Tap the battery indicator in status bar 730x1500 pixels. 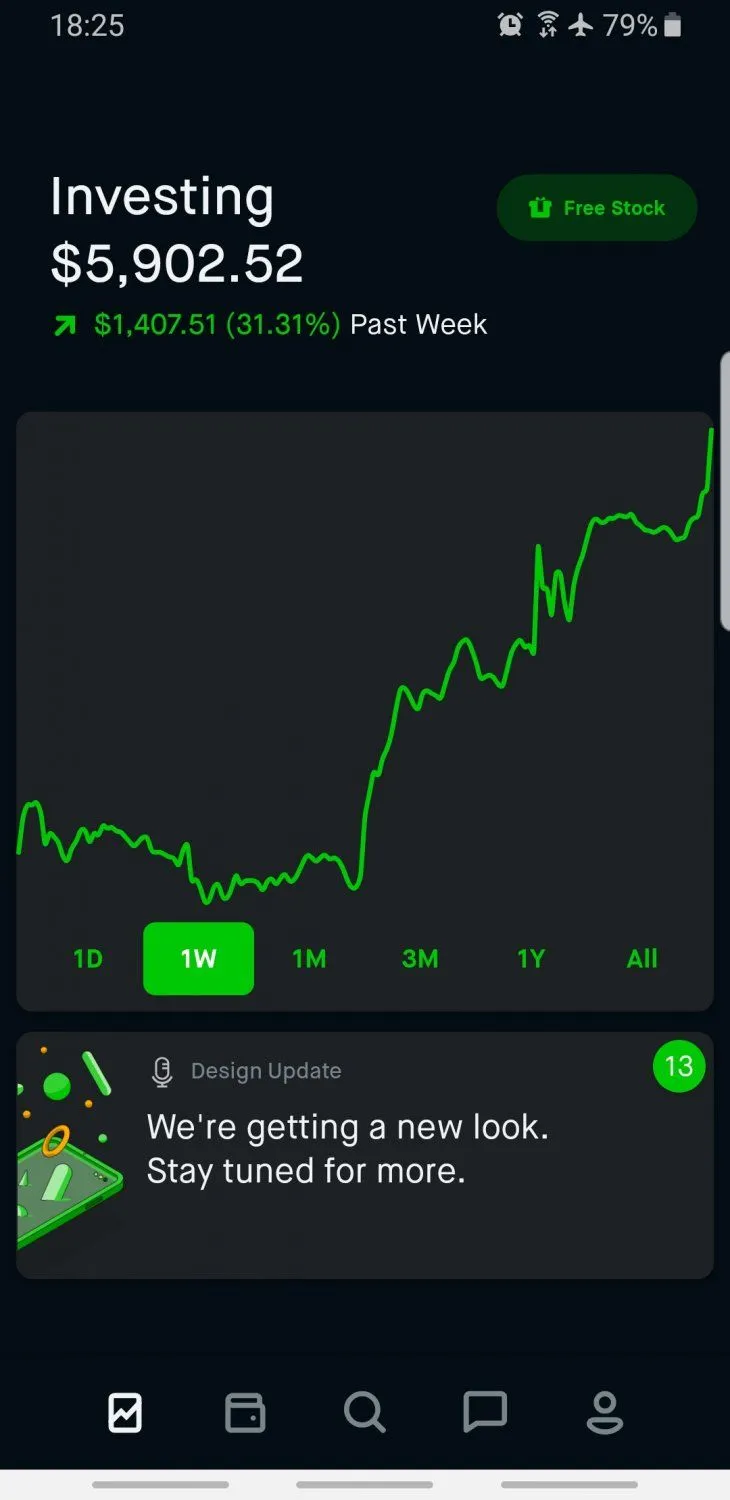pyautogui.click(x=672, y=25)
